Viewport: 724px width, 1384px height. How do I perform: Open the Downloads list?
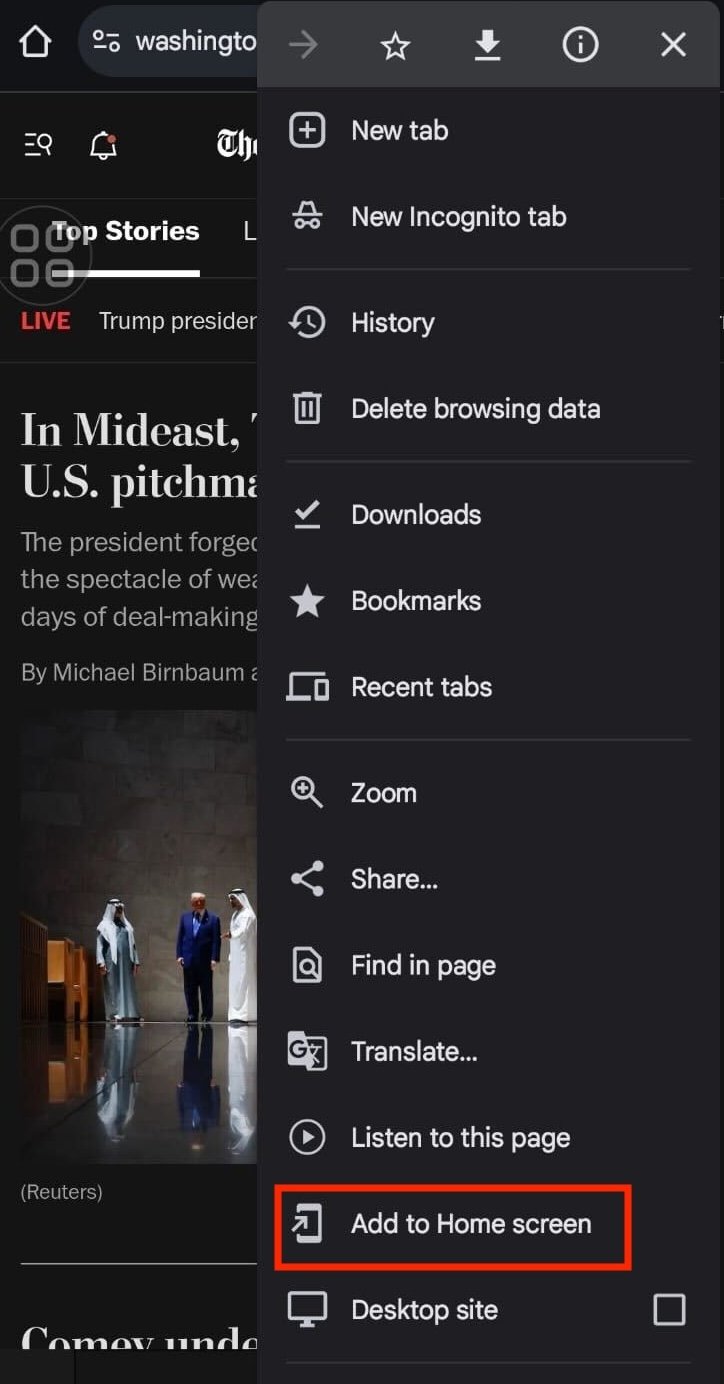pos(416,515)
